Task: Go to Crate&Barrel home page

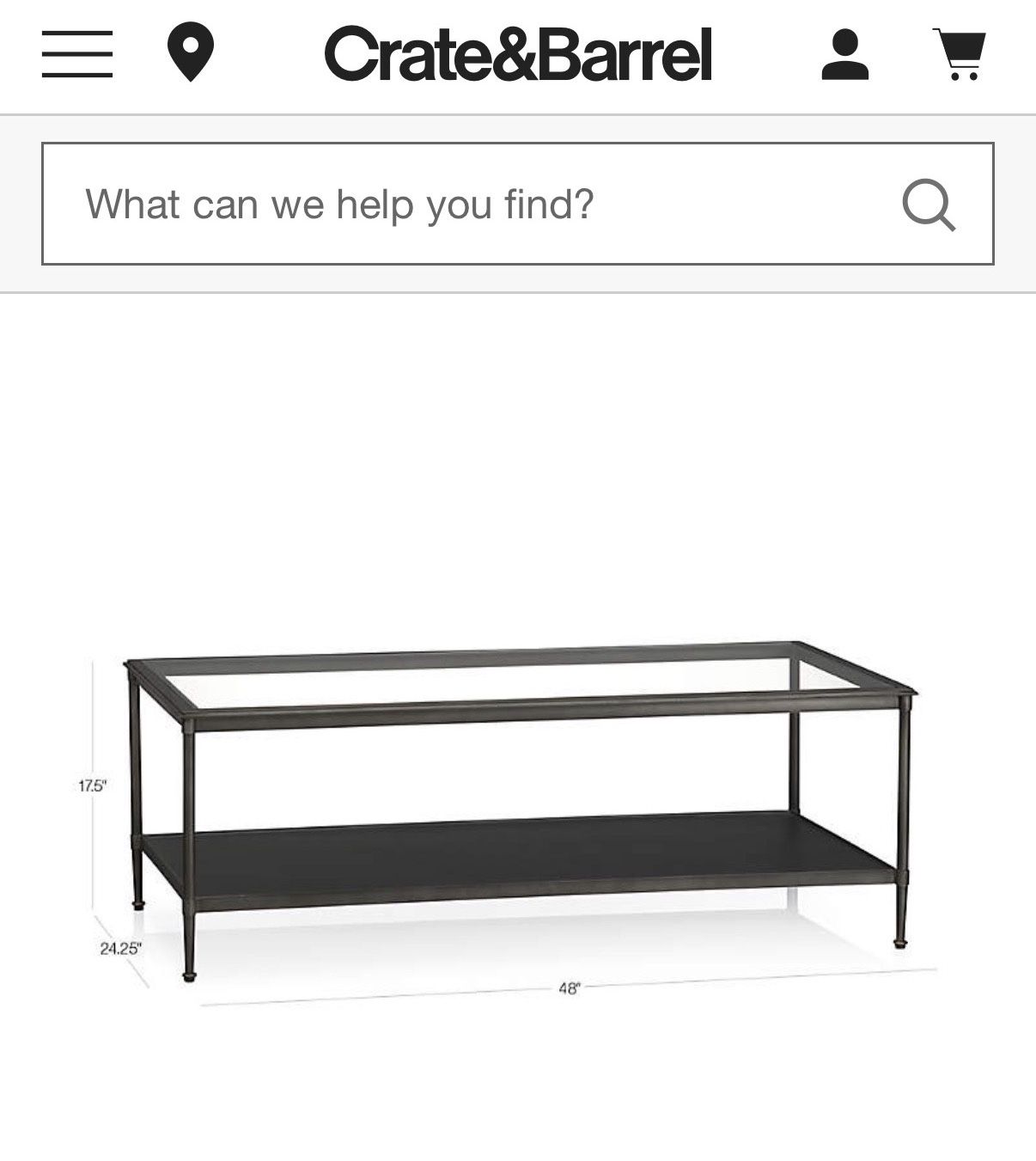Action: click(518, 54)
